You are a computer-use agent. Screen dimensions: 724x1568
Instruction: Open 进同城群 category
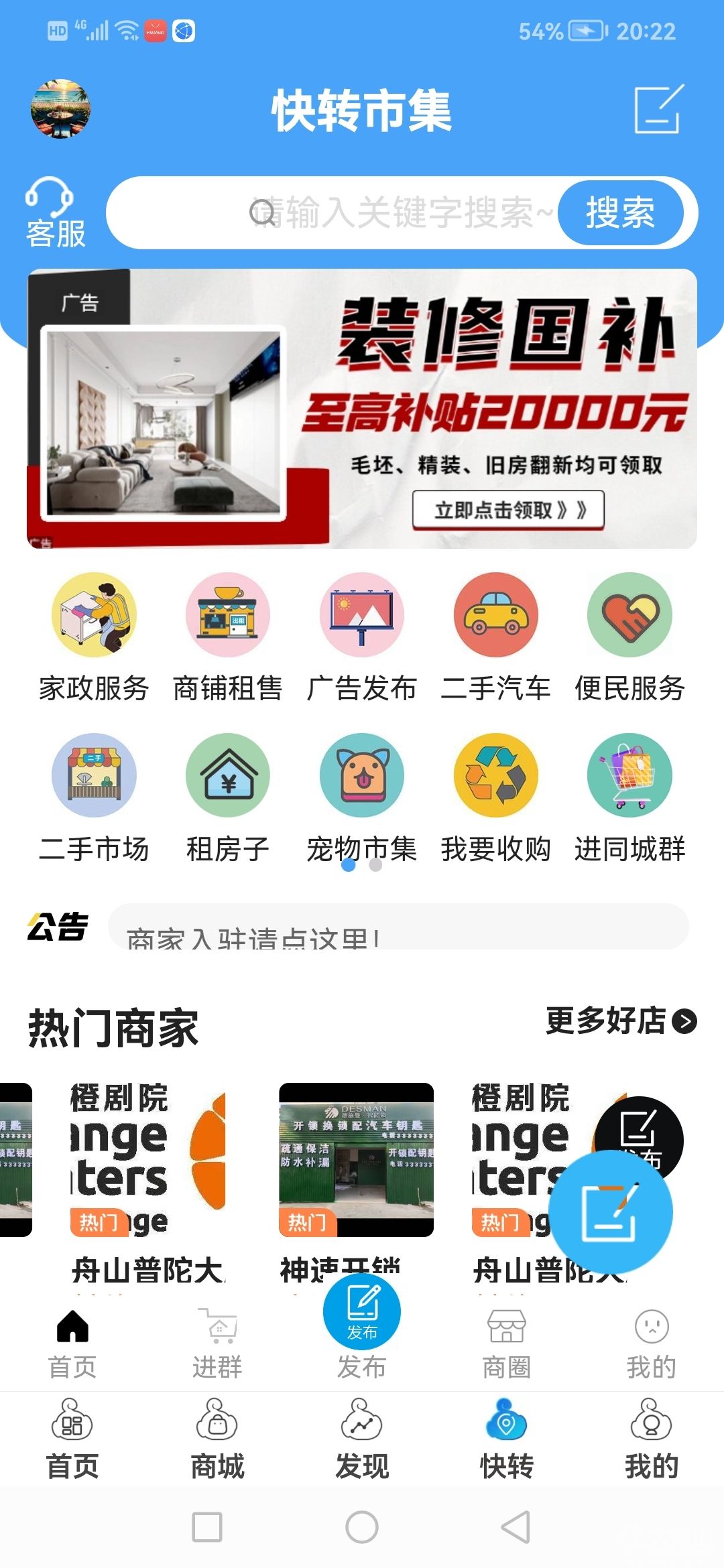(x=629, y=799)
